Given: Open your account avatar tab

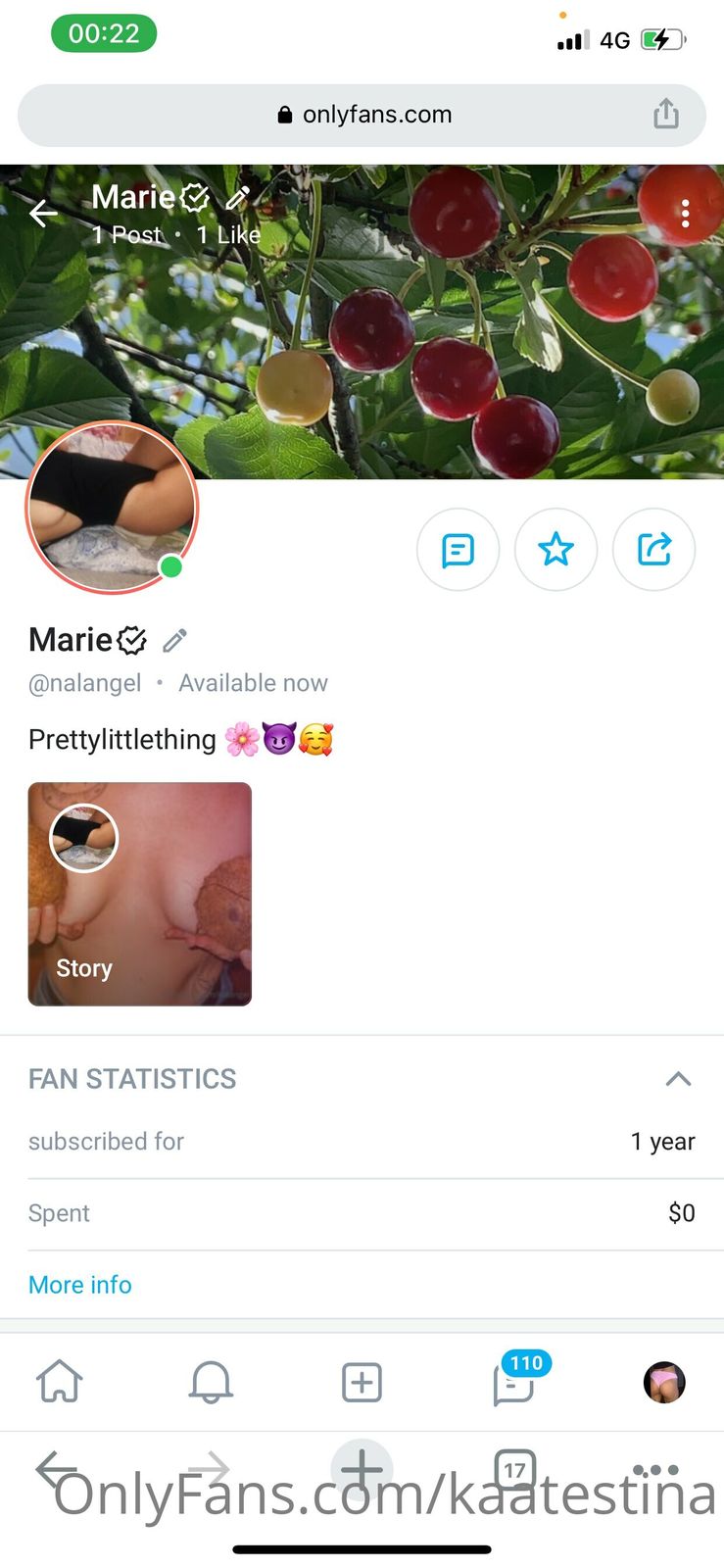Looking at the screenshot, I should [x=664, y=1382].
